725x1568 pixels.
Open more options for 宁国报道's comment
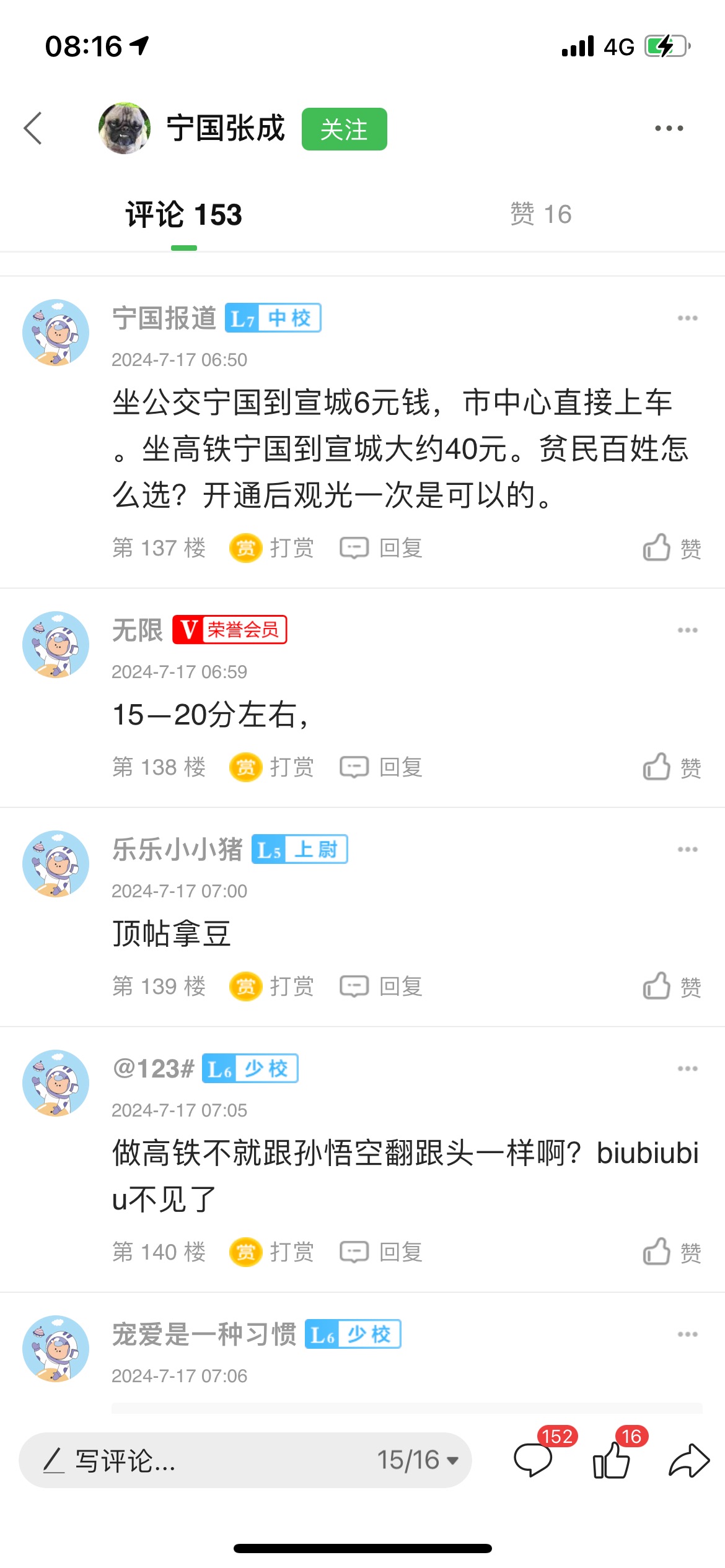[687, 318]
